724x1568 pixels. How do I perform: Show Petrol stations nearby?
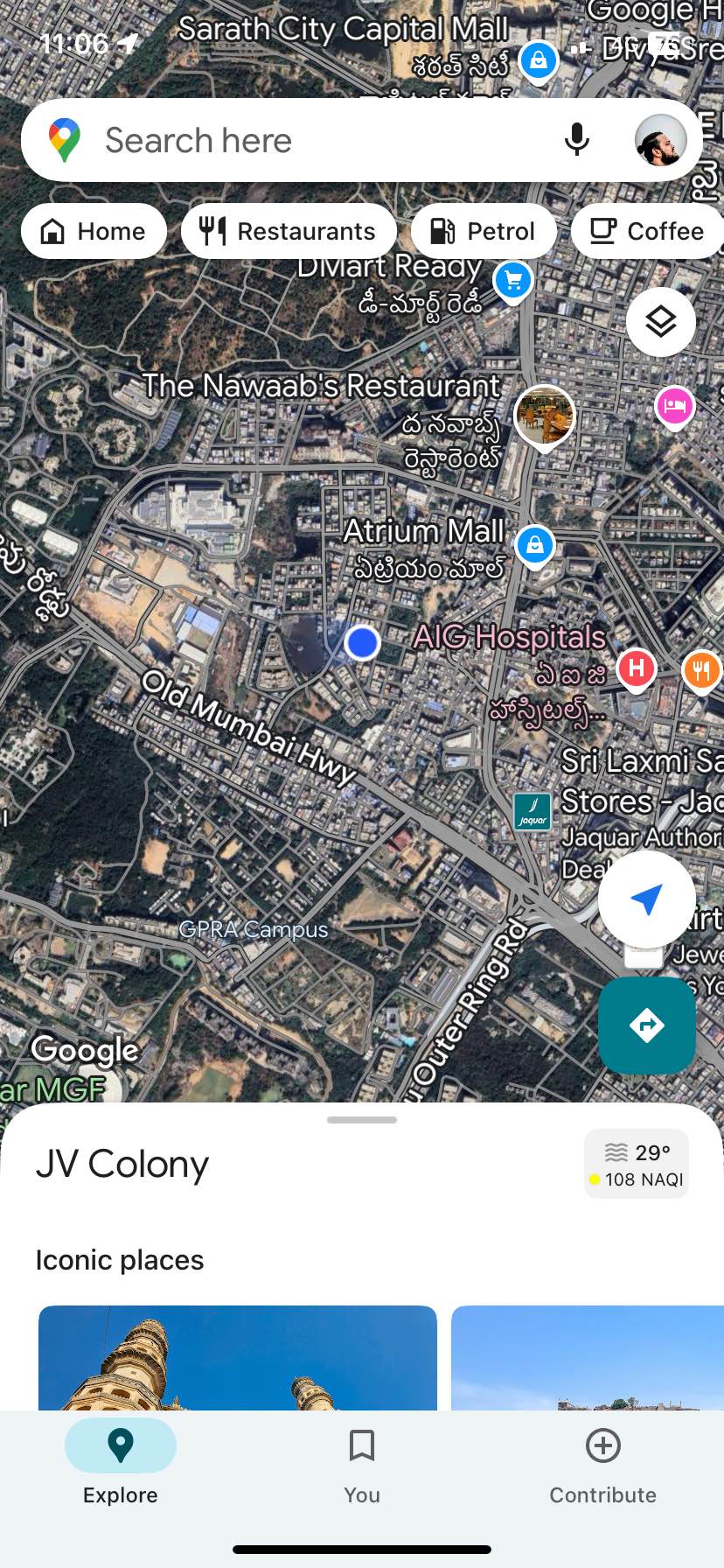click(x=483, y=231)
